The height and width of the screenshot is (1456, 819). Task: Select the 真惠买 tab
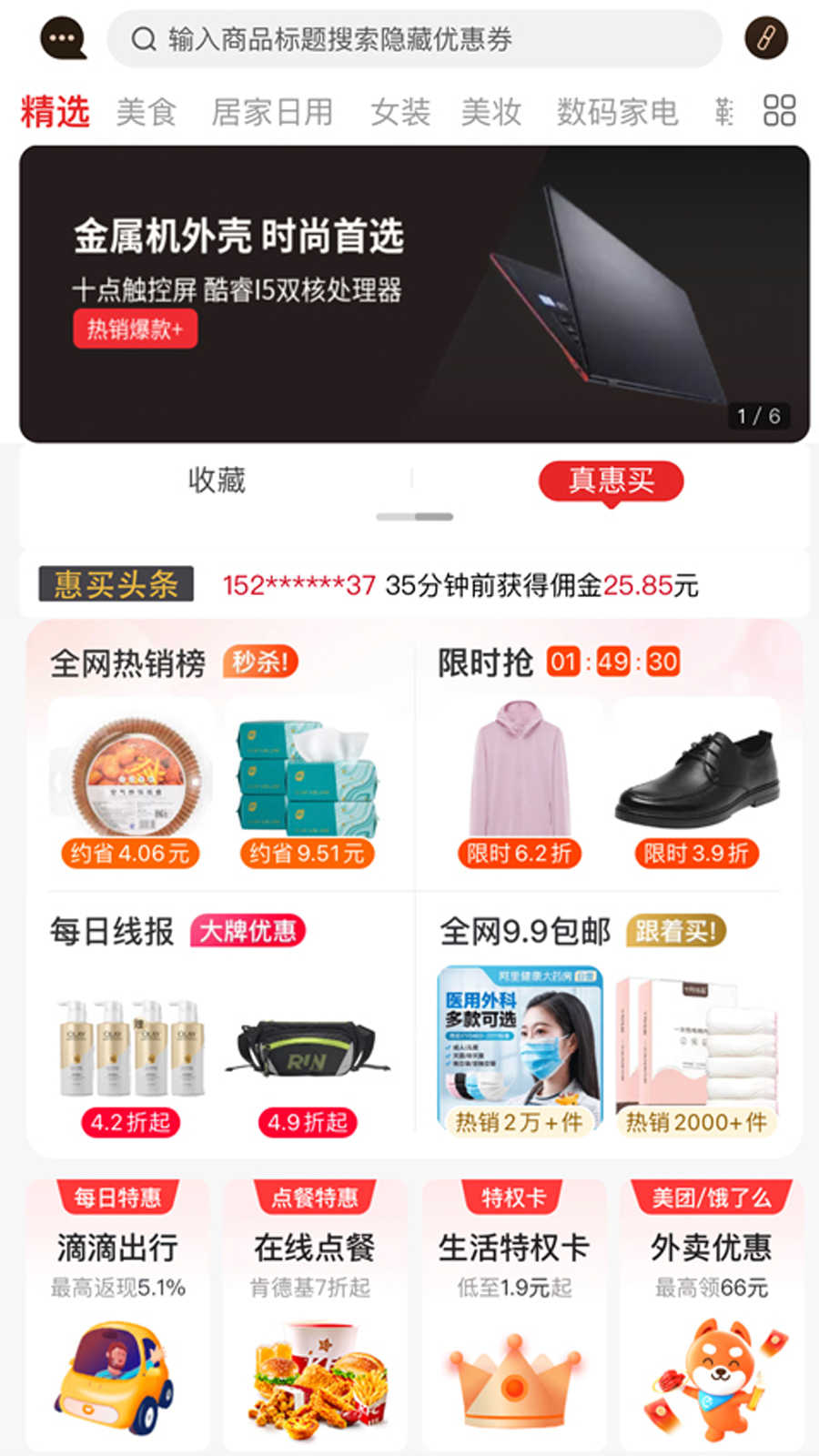611,481
